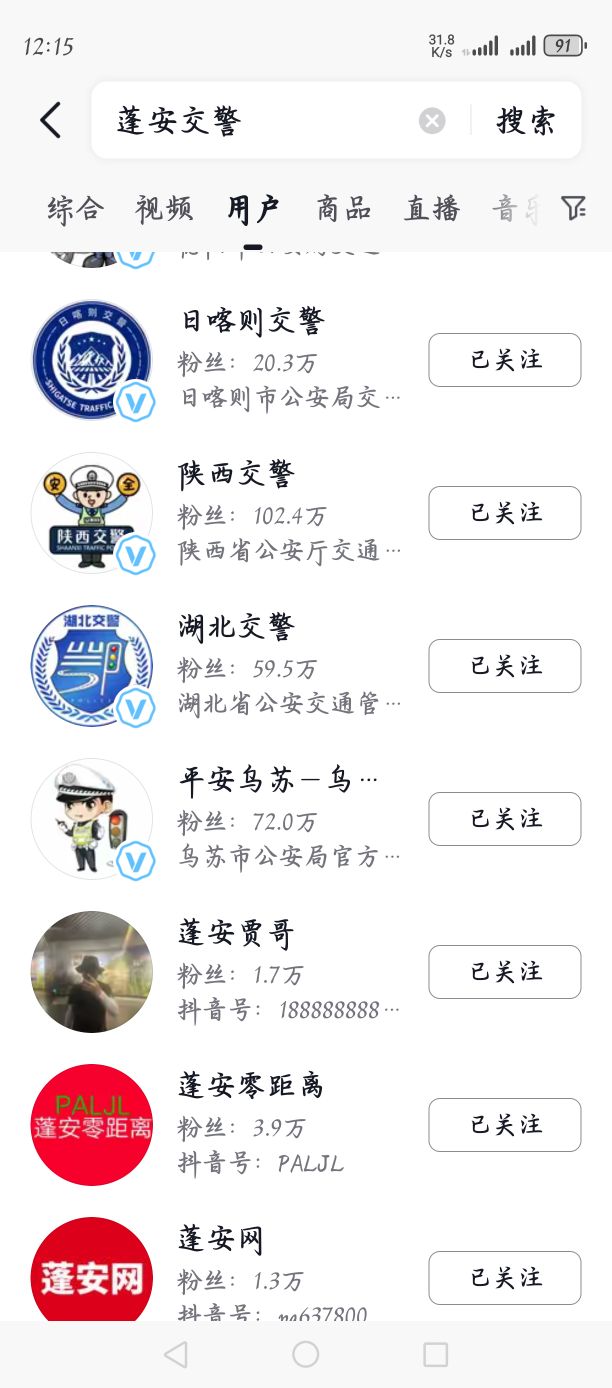Switch to the 视频 tab

(x=164, y=208)
